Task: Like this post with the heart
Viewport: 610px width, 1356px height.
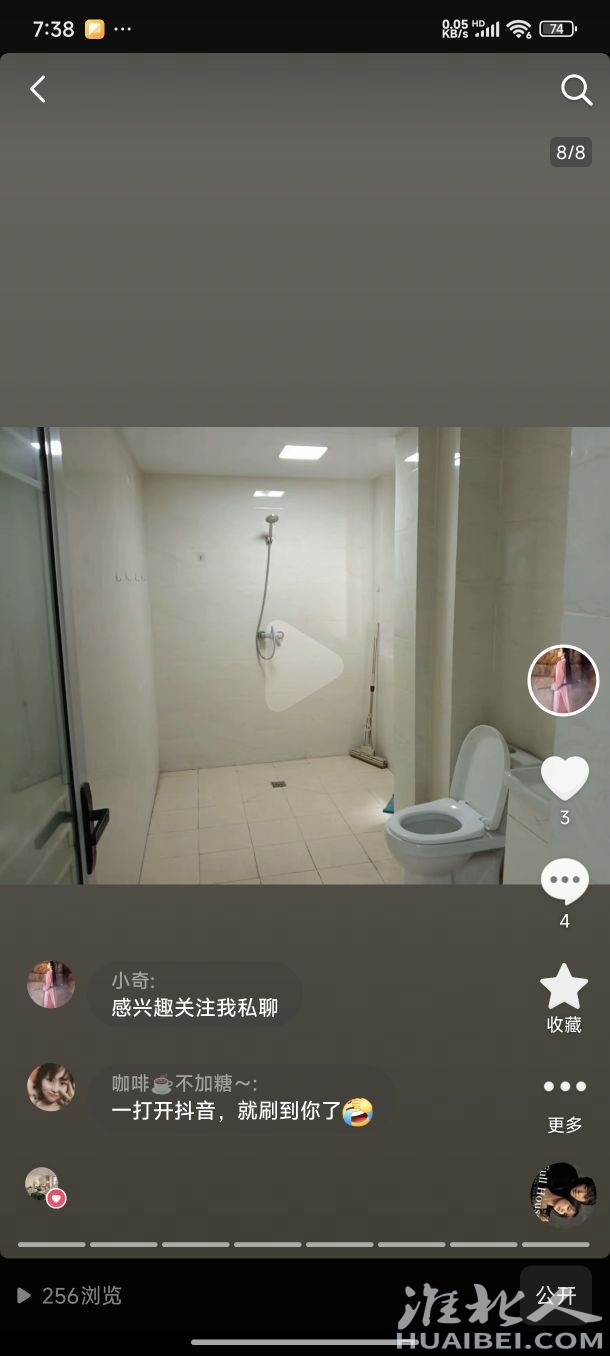Action: pyautogui.click(x=564, y=777)
